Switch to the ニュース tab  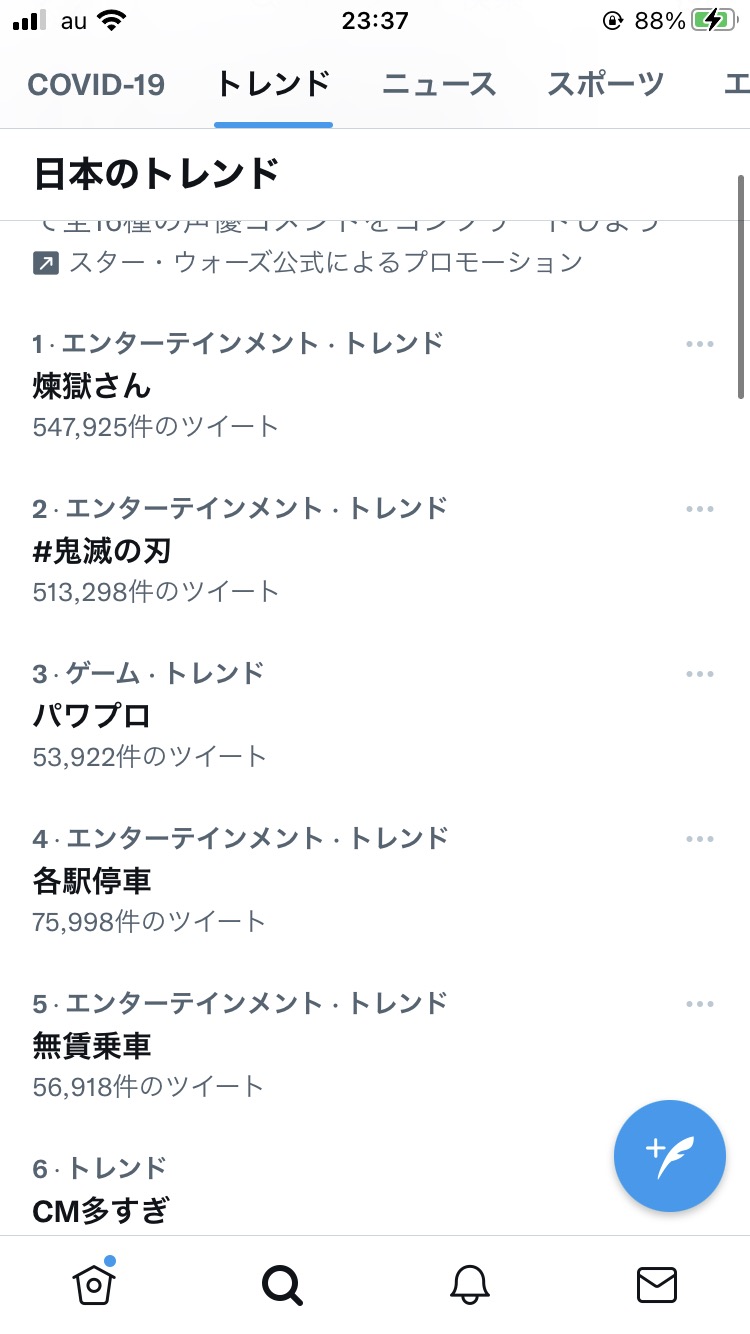point(439,85)
